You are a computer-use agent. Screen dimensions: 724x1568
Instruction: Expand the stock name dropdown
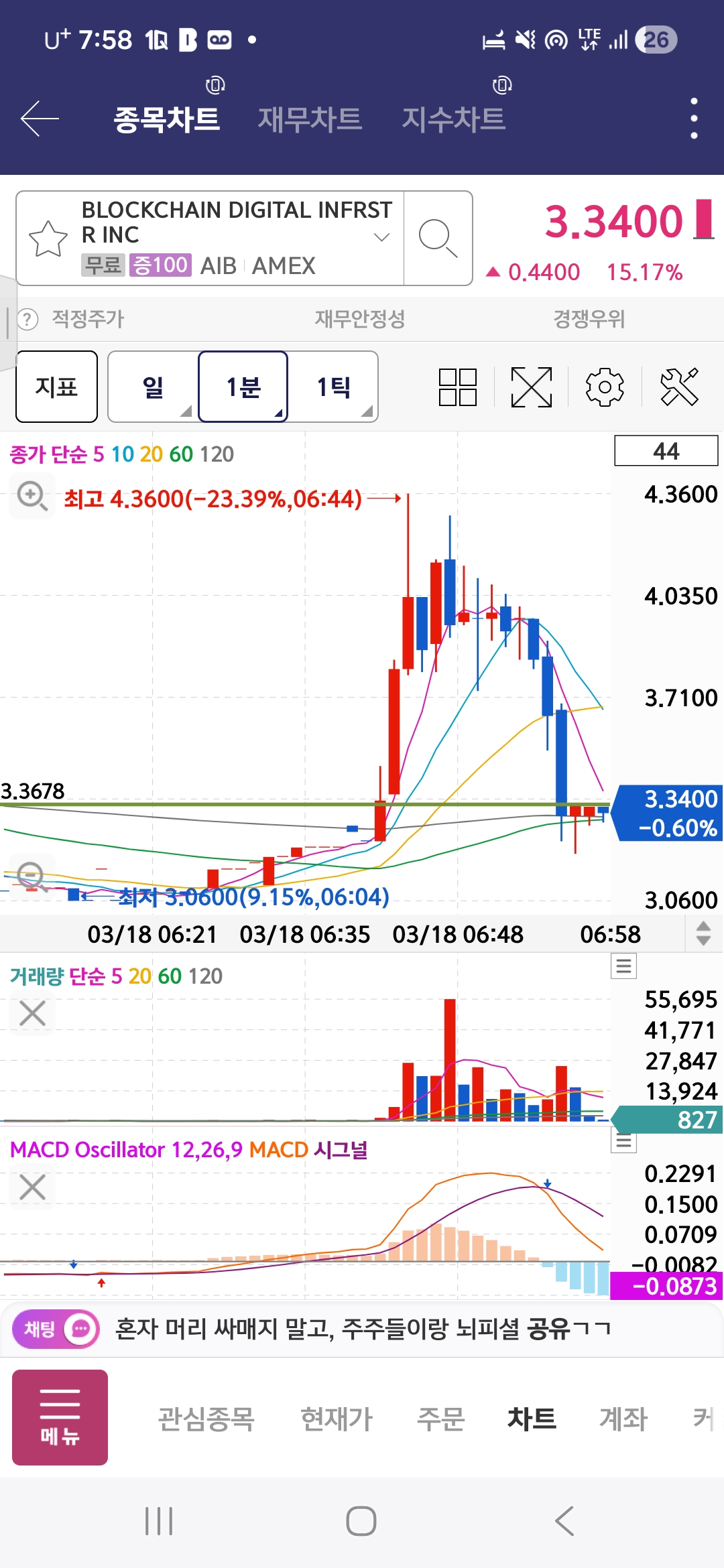[381, 237]
